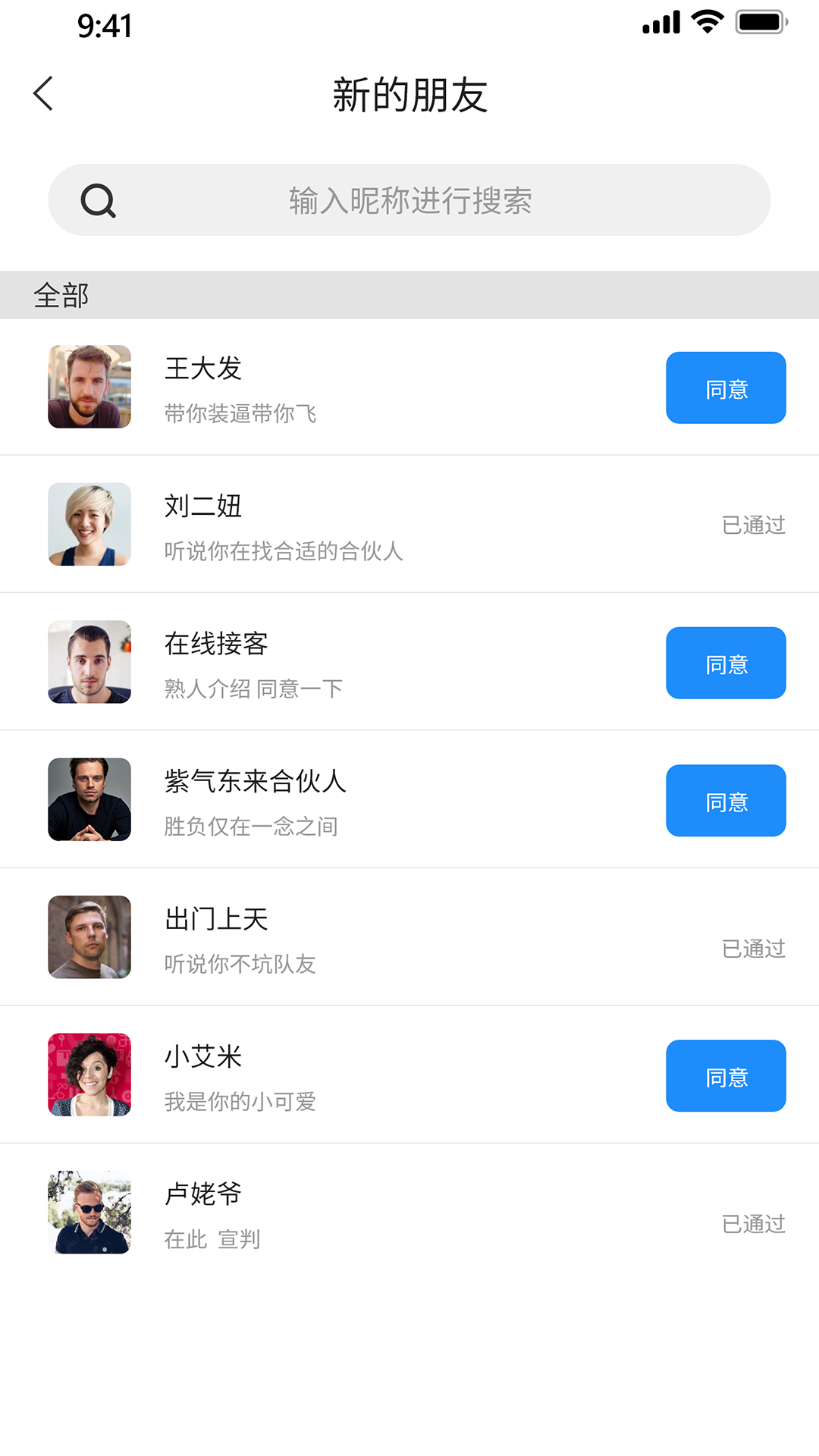
Task: Tap 卢姥爷's profile avatar
Action: [89, 1213]
